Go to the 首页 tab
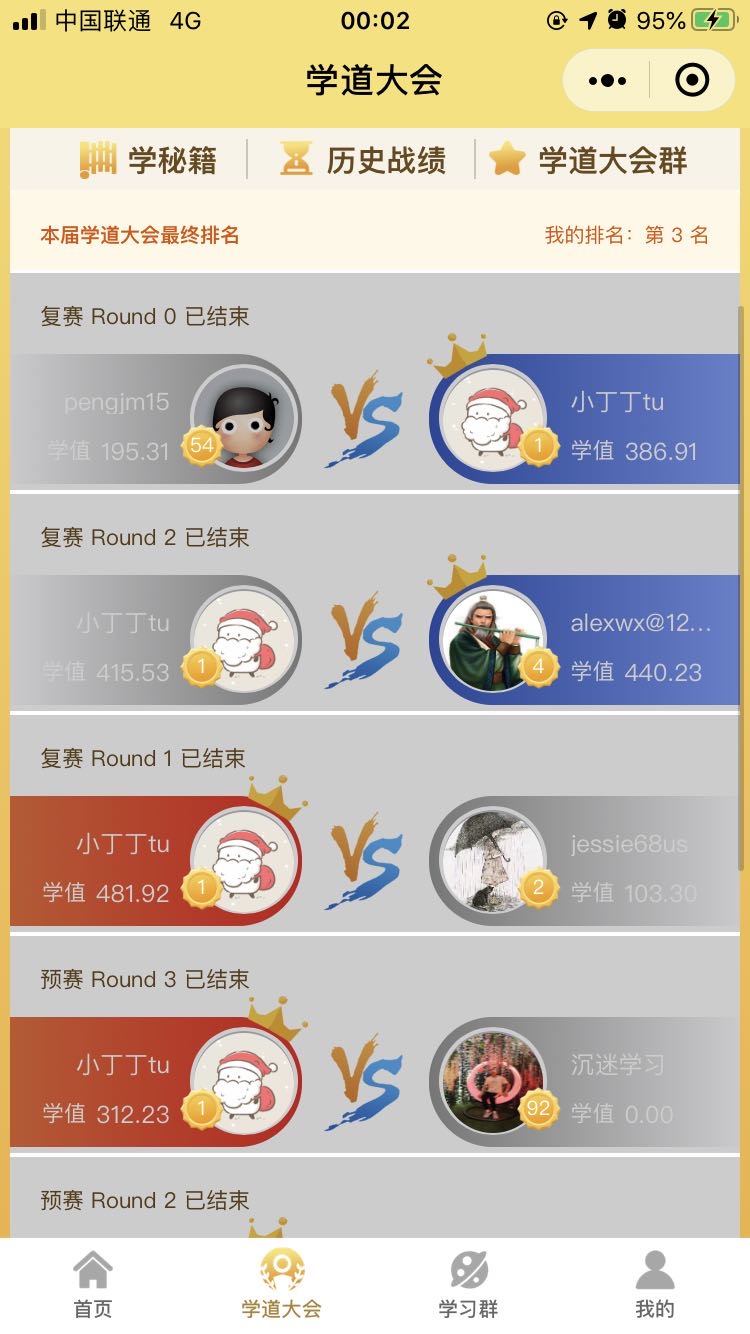Viewport: 750px width, 1334px height. tap(93, 1285)
